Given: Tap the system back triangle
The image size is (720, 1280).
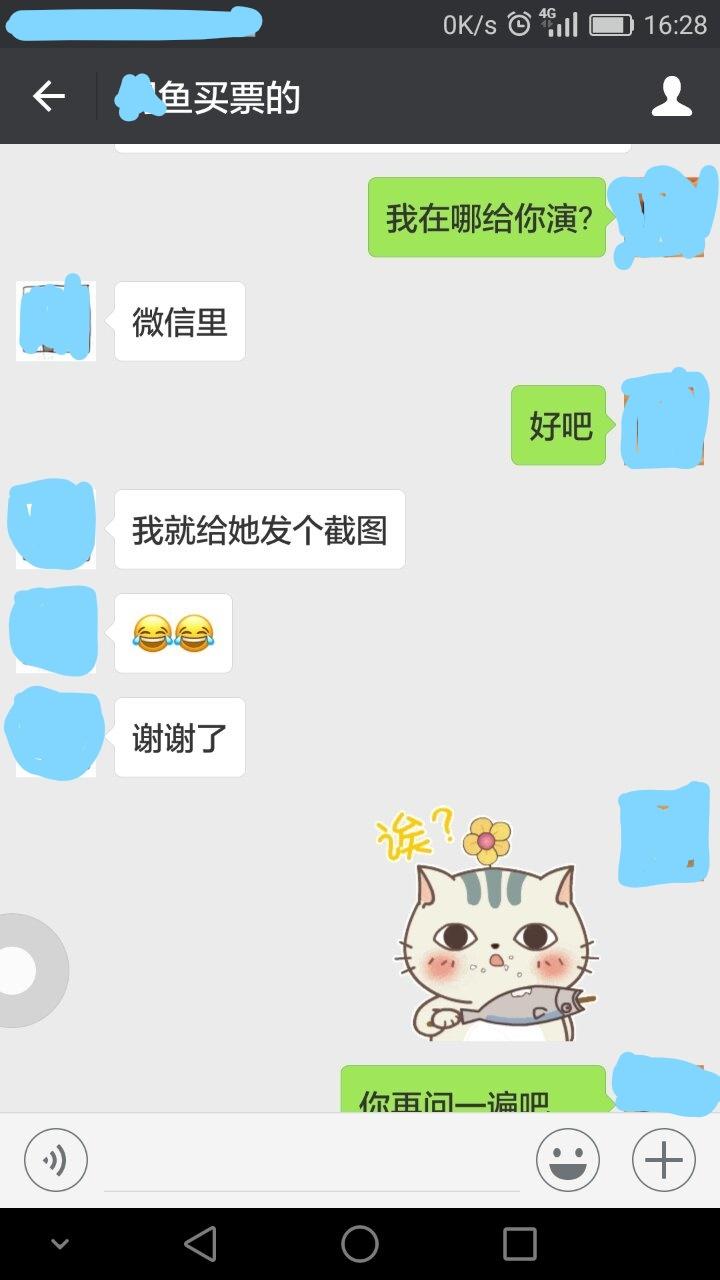Looking at the screenshot, I should tap(201, 1244).
